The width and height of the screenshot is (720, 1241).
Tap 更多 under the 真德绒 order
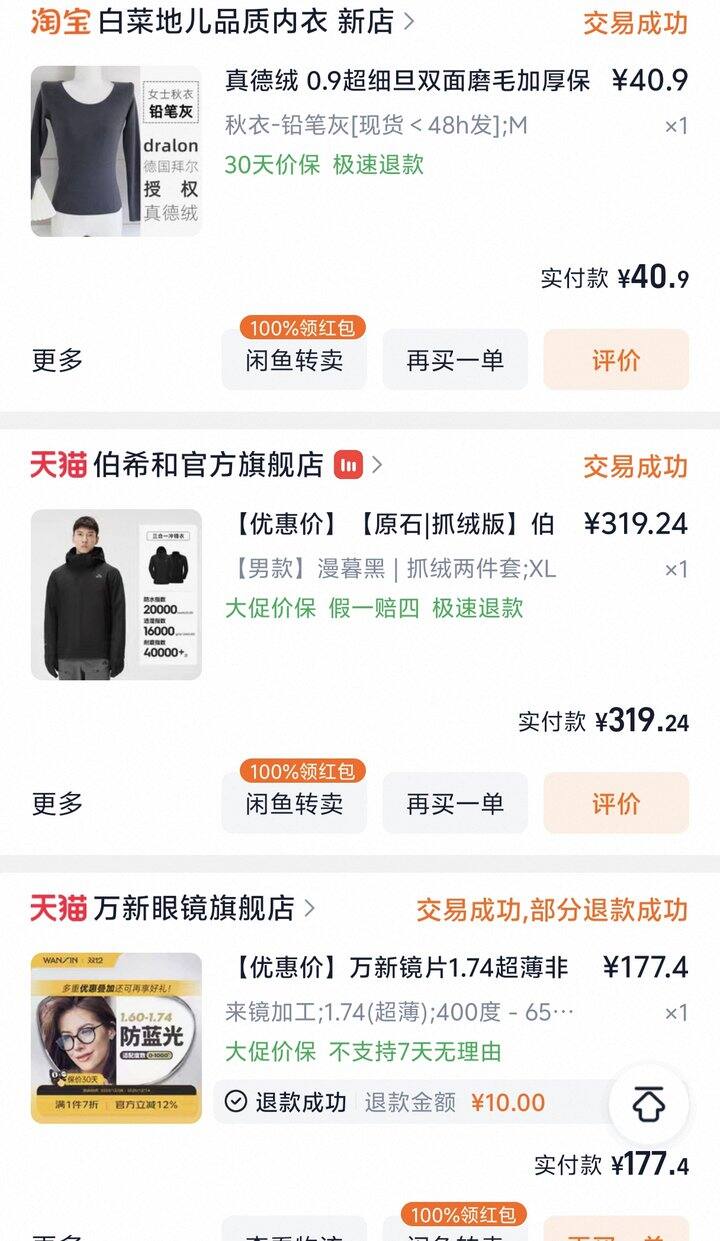[x=58, y=360]
